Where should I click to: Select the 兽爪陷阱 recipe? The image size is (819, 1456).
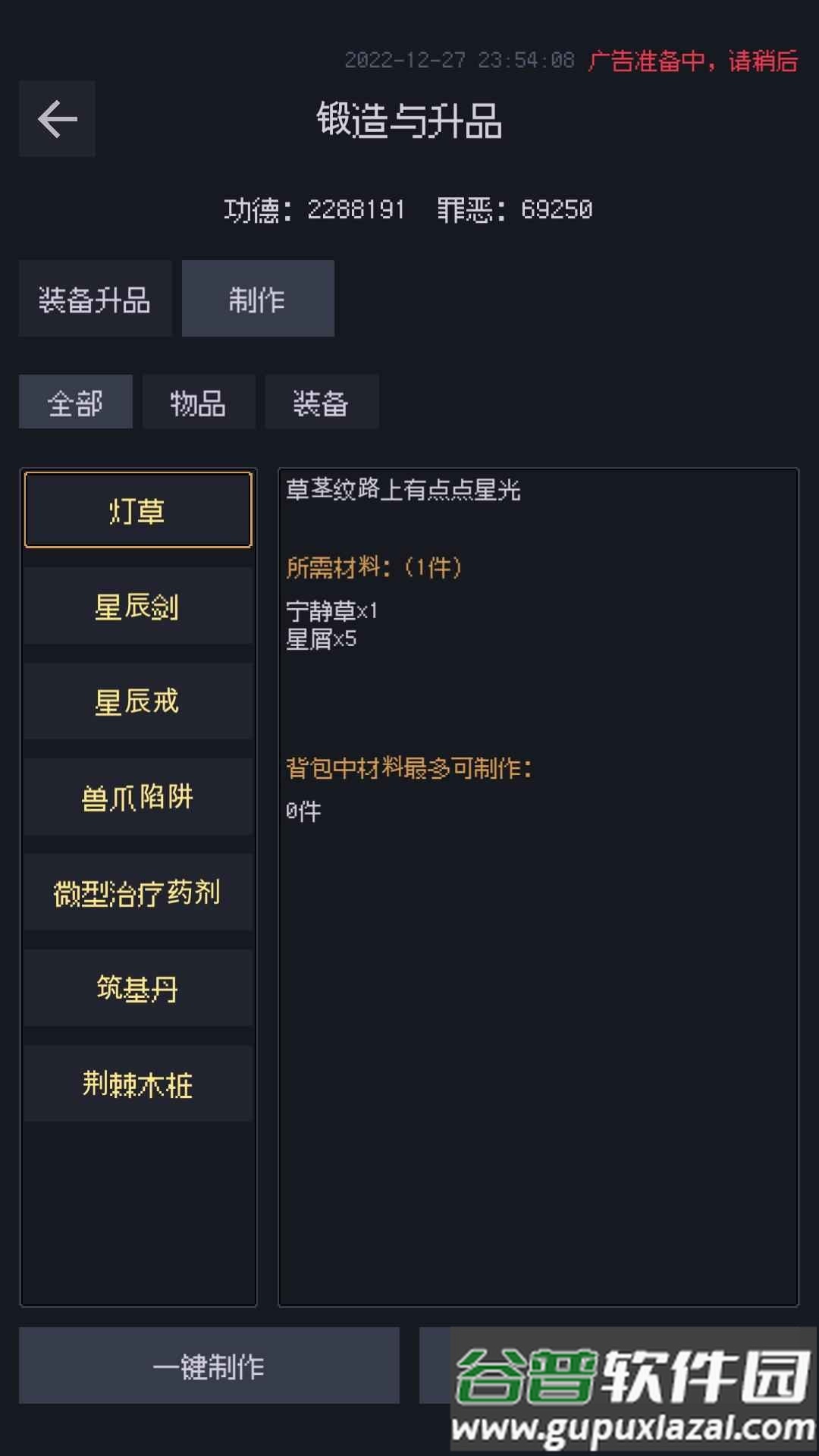click(x=139, y=796)
